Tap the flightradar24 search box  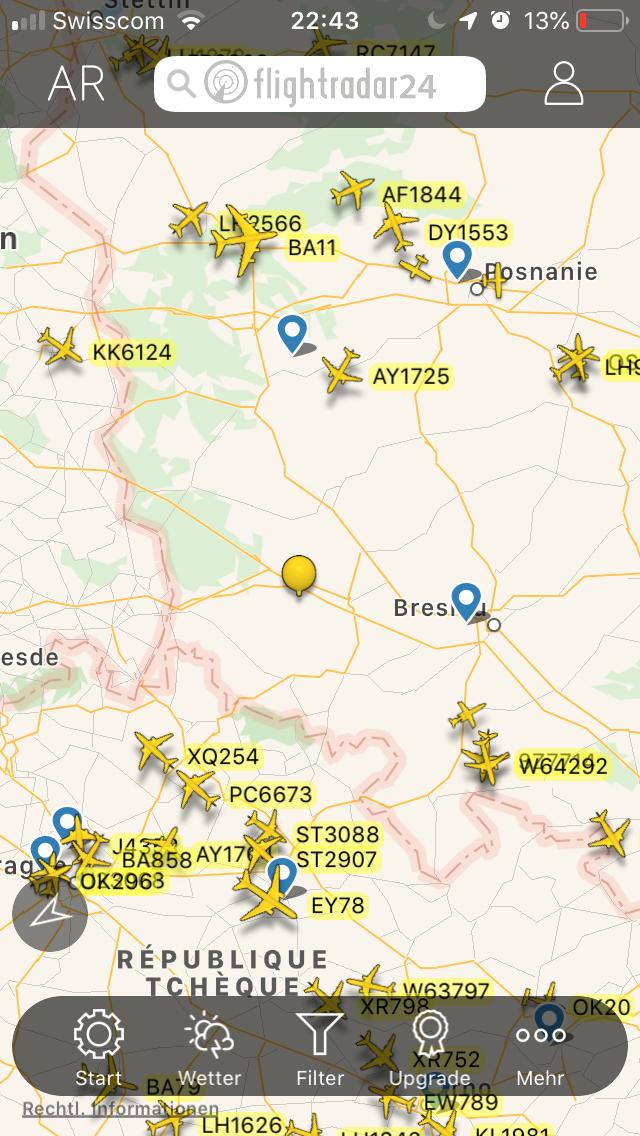(x=320, y=84)
